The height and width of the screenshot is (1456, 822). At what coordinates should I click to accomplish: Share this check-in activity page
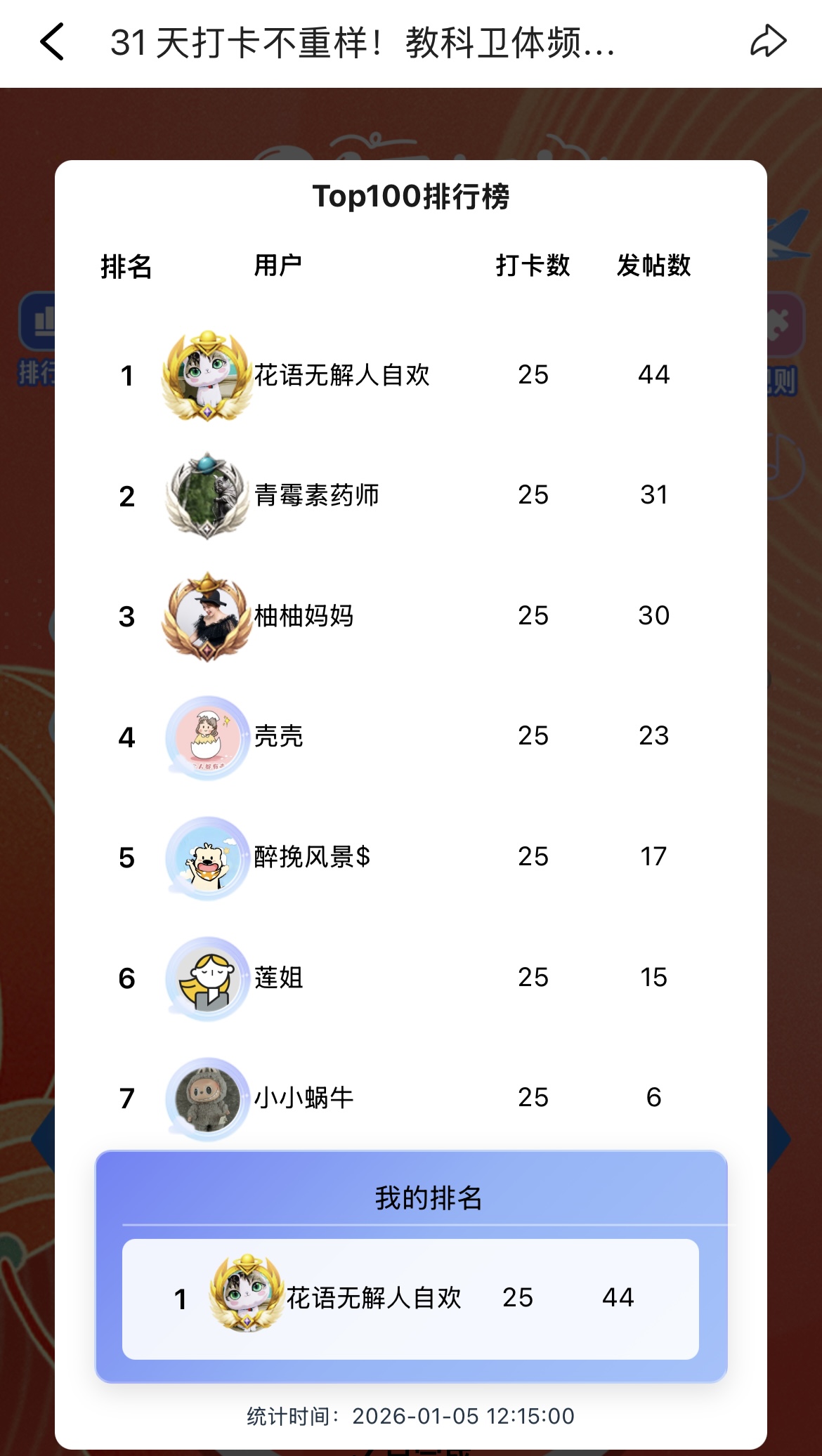coord(768,41)
